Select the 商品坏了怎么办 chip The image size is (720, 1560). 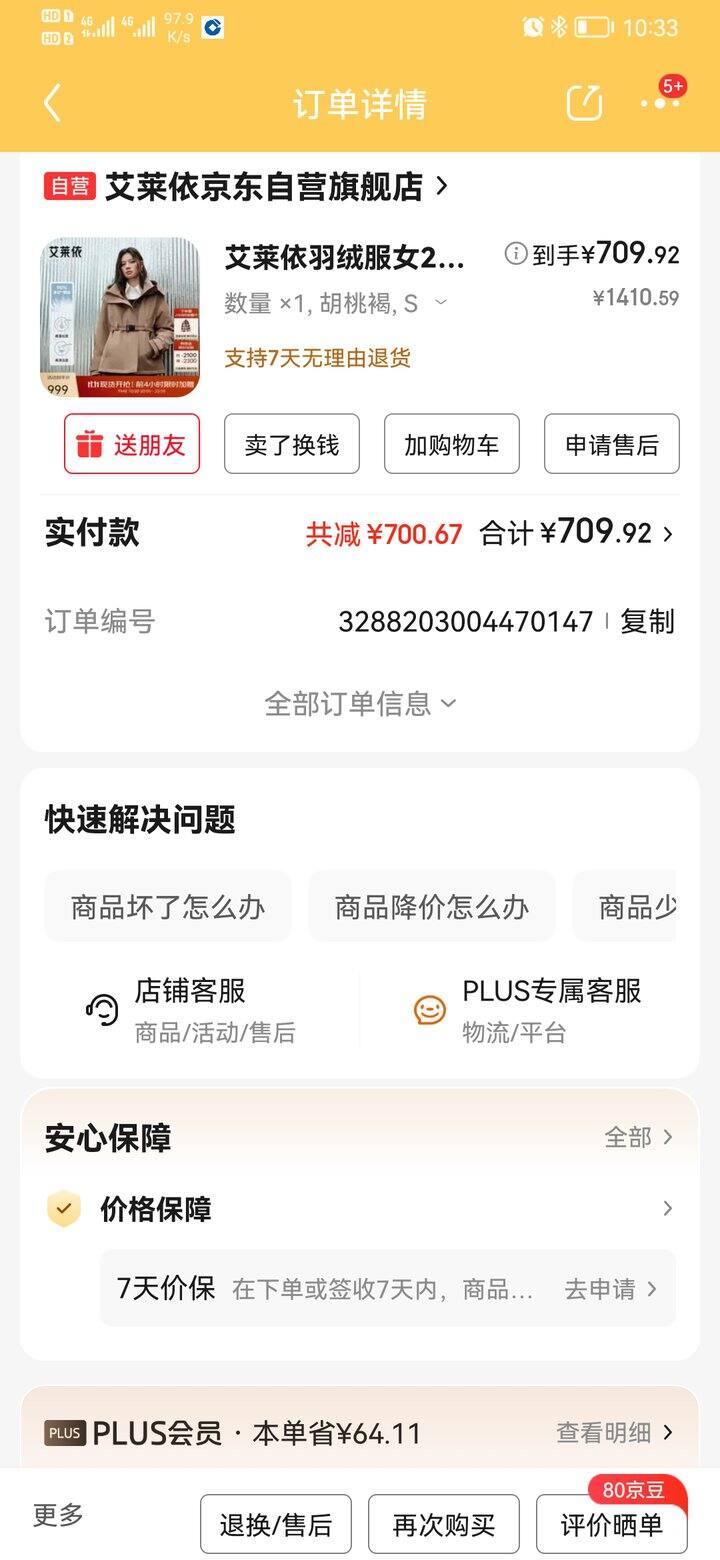tap(168, 907)
